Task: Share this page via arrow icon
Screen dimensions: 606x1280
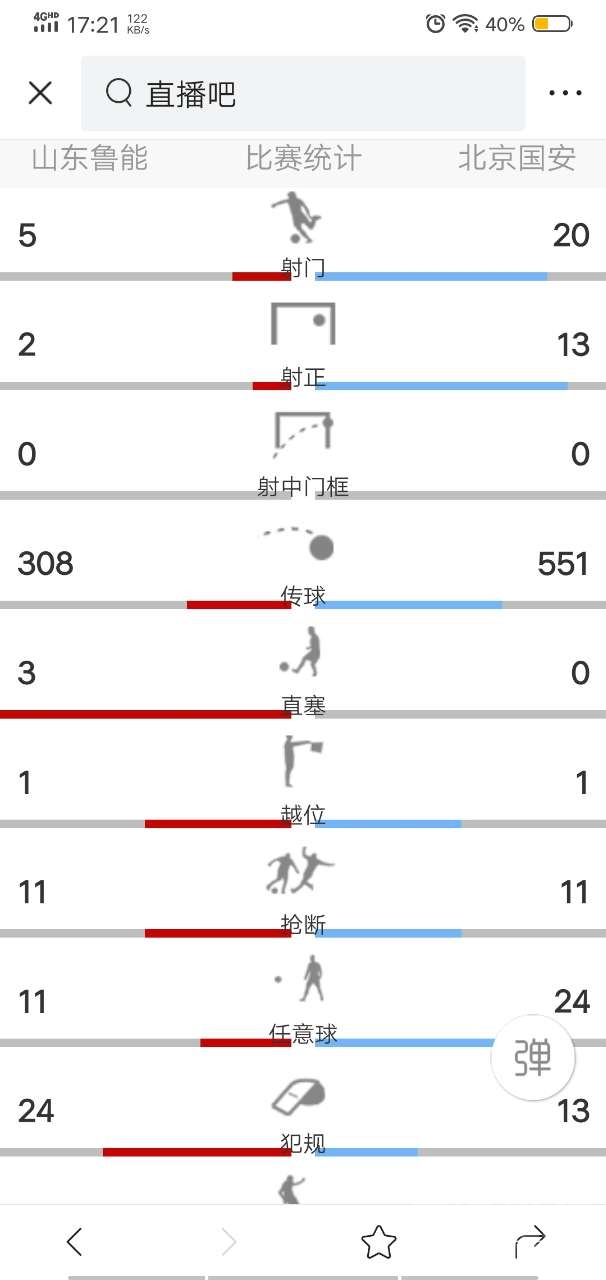Action: click(x=530, y=1242)
